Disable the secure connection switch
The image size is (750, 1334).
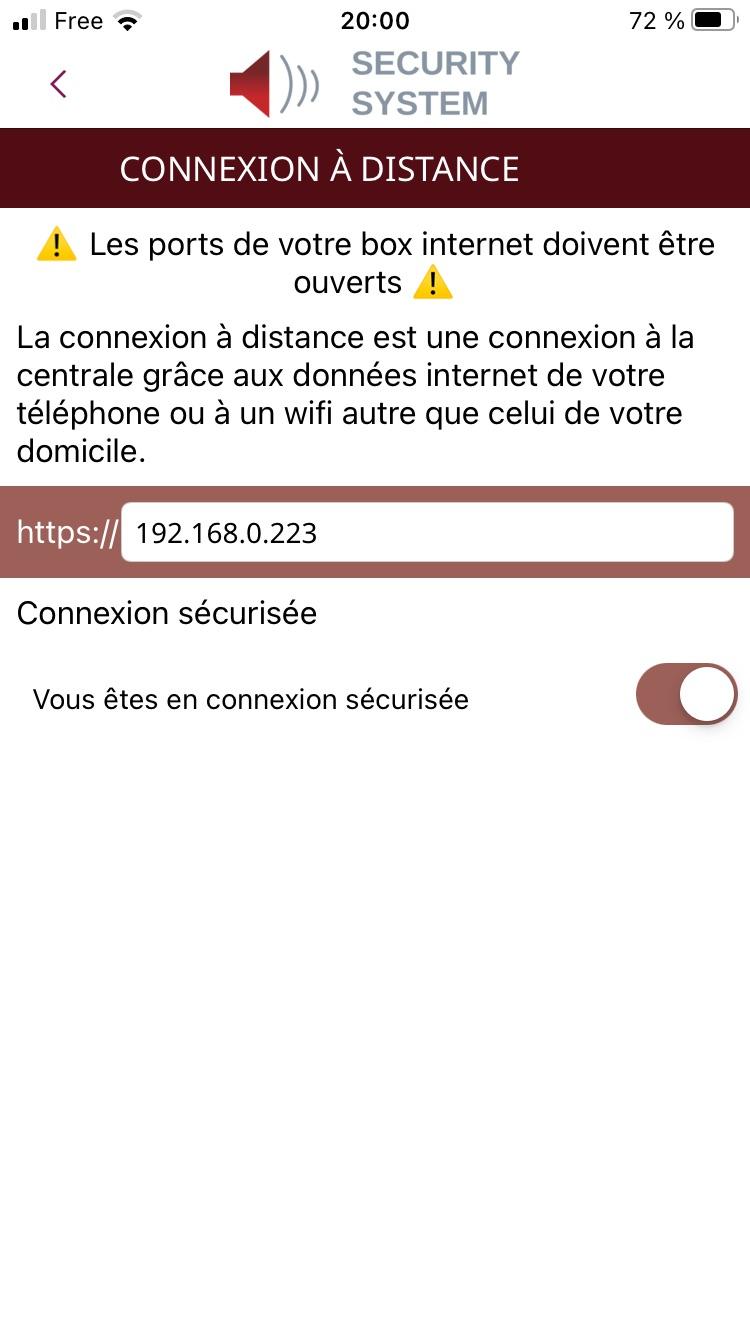(x=686, y=694)
